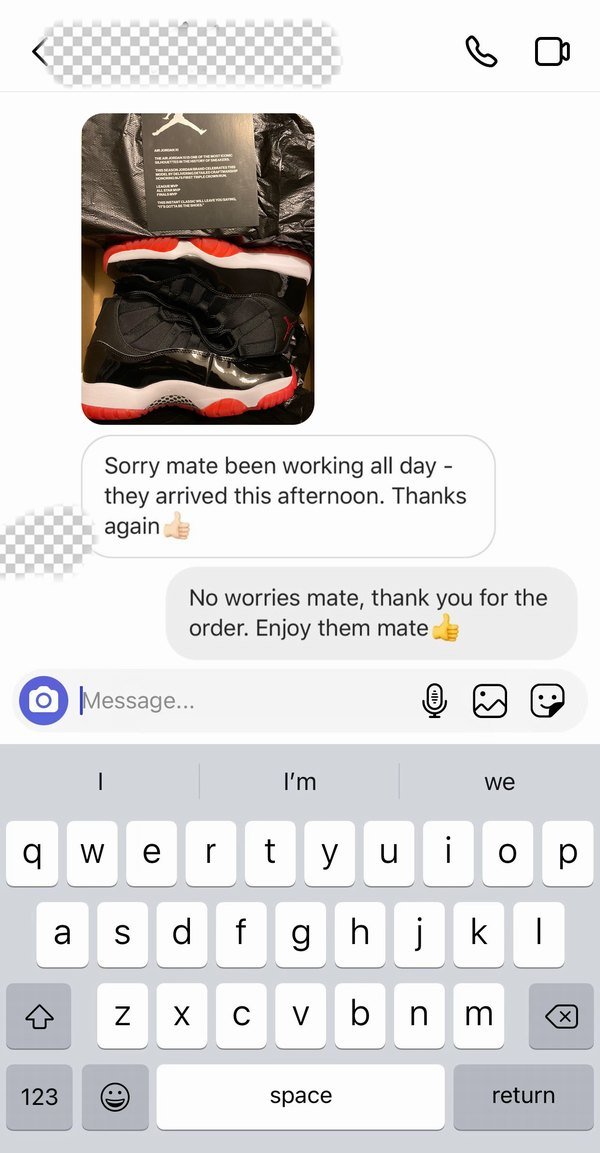Go back to the conversations list

point(40,52)
